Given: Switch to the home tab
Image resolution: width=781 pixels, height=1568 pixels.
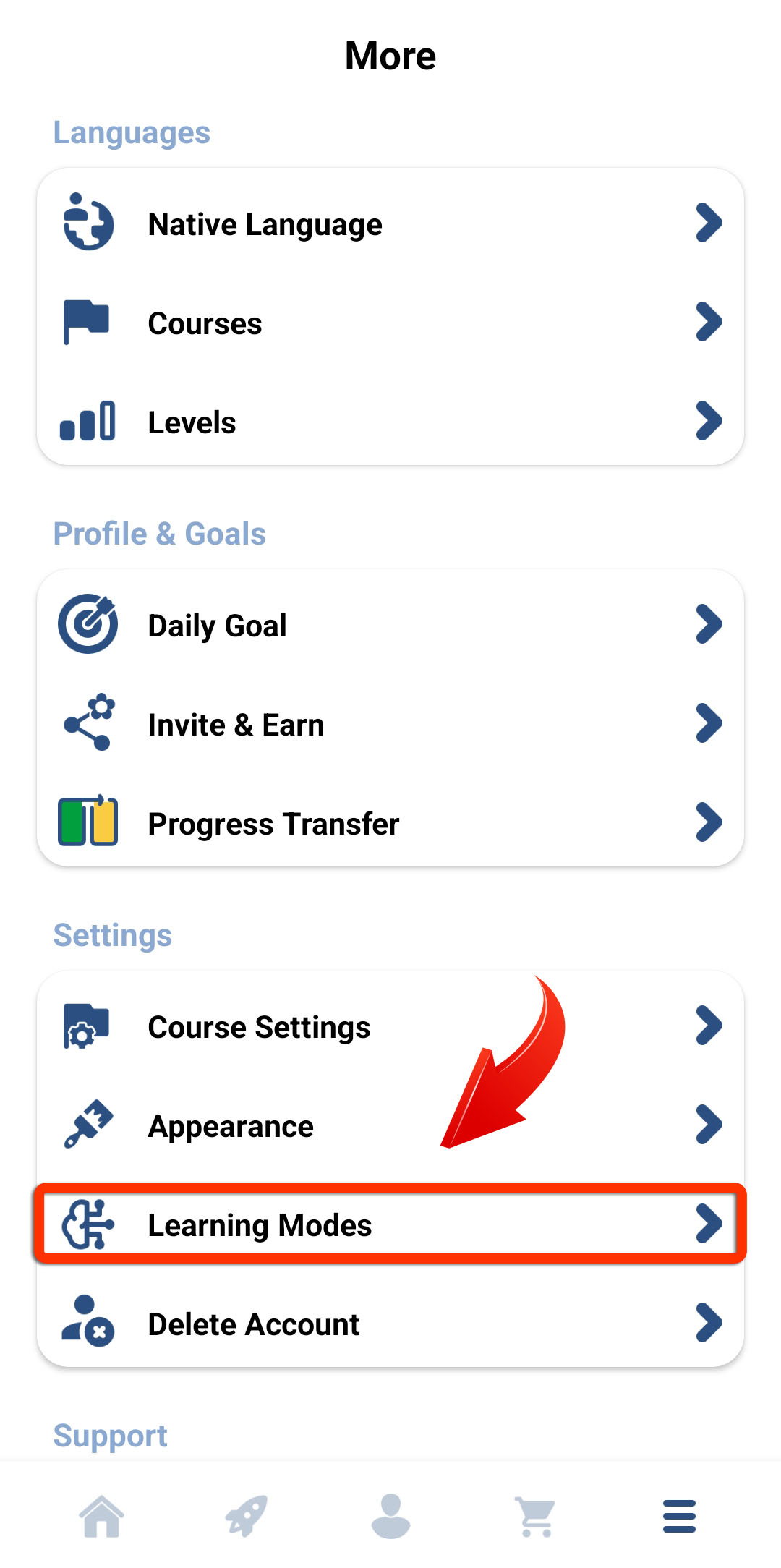Looking at the screenshot, I should click(x=101, y=1516).
